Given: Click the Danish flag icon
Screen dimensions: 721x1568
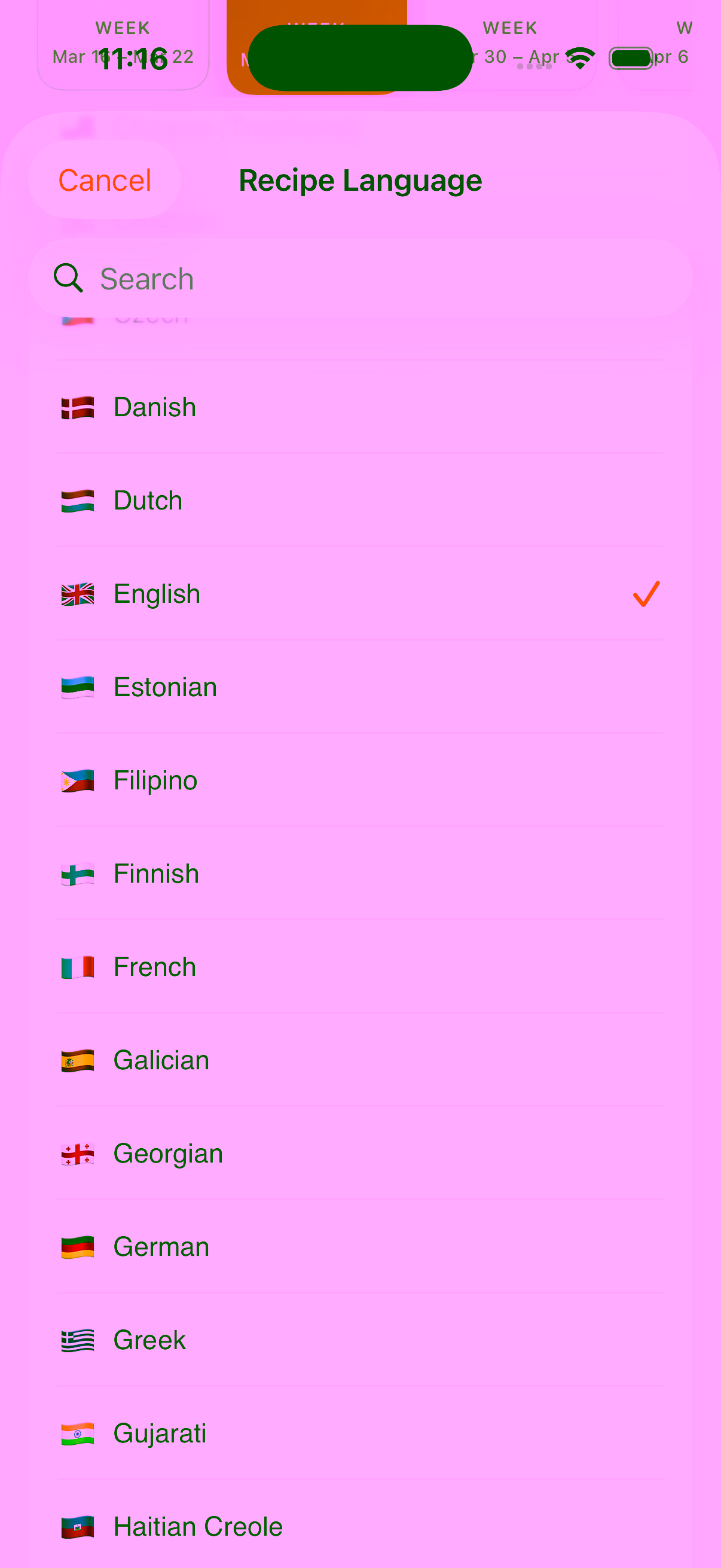Looking at the screenshot, I should 78,407.
